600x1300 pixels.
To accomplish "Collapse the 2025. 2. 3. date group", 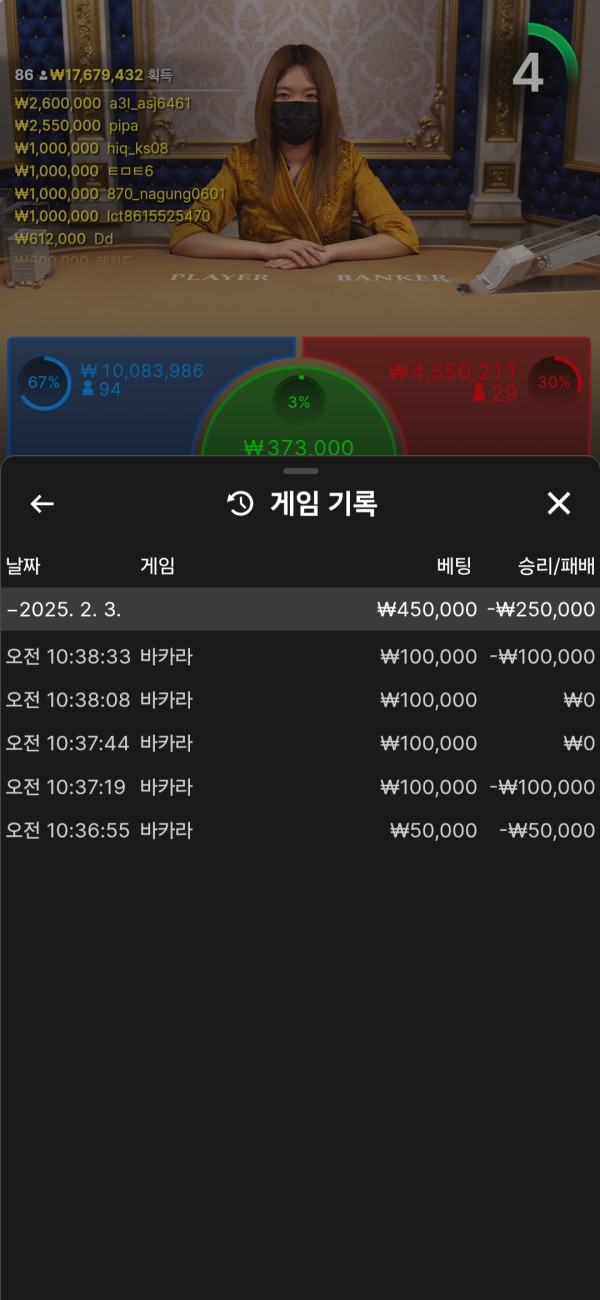I will coord(300,609).
